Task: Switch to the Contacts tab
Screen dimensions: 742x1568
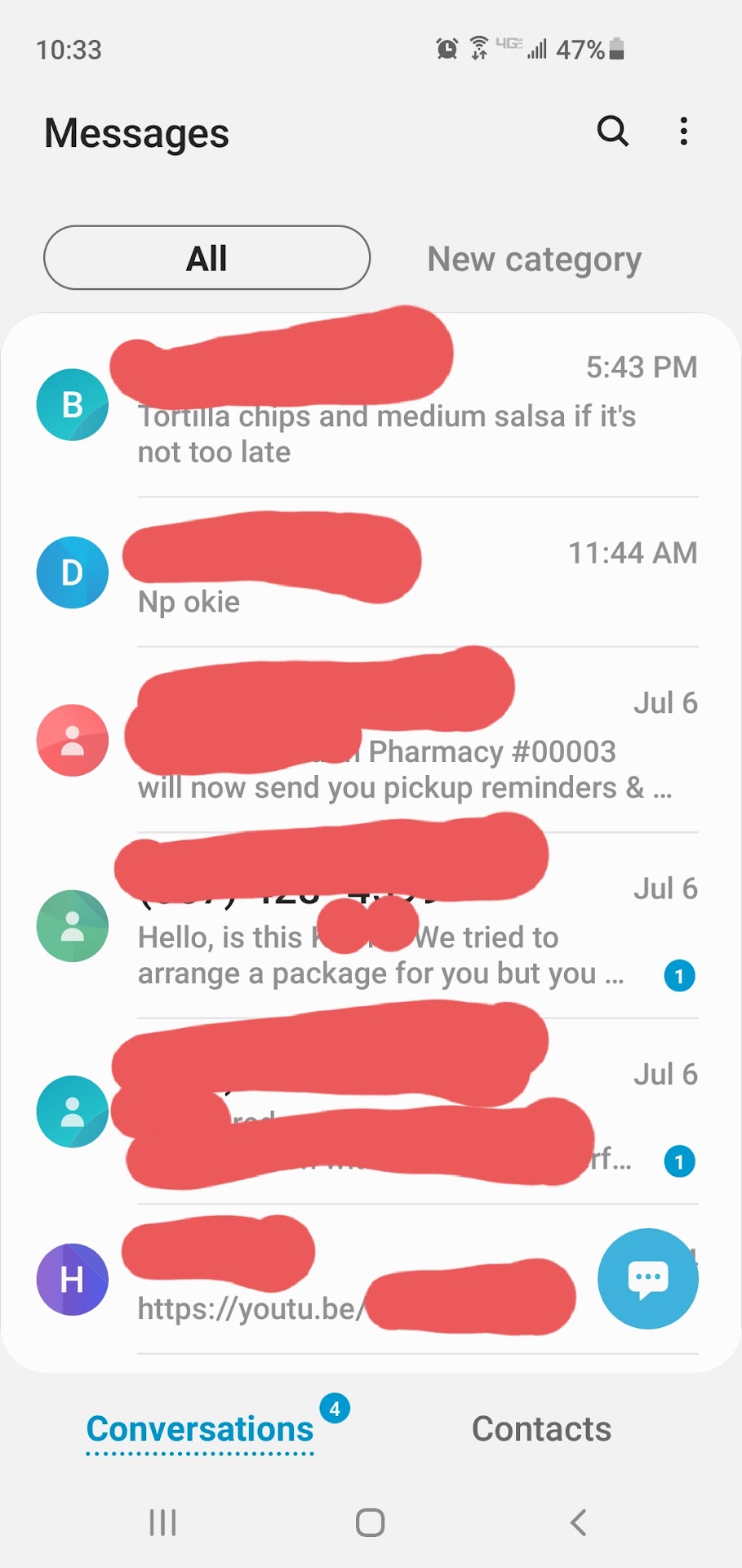Action: [541, 1428]
